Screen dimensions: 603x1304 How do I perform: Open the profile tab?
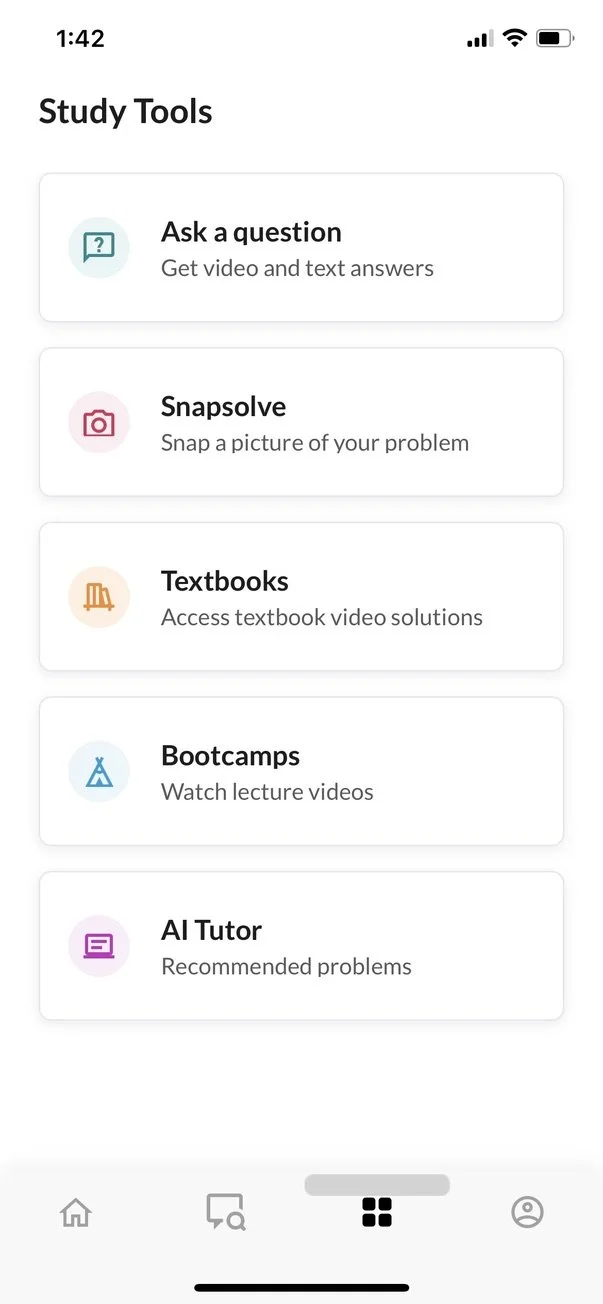coord(527,1212)
